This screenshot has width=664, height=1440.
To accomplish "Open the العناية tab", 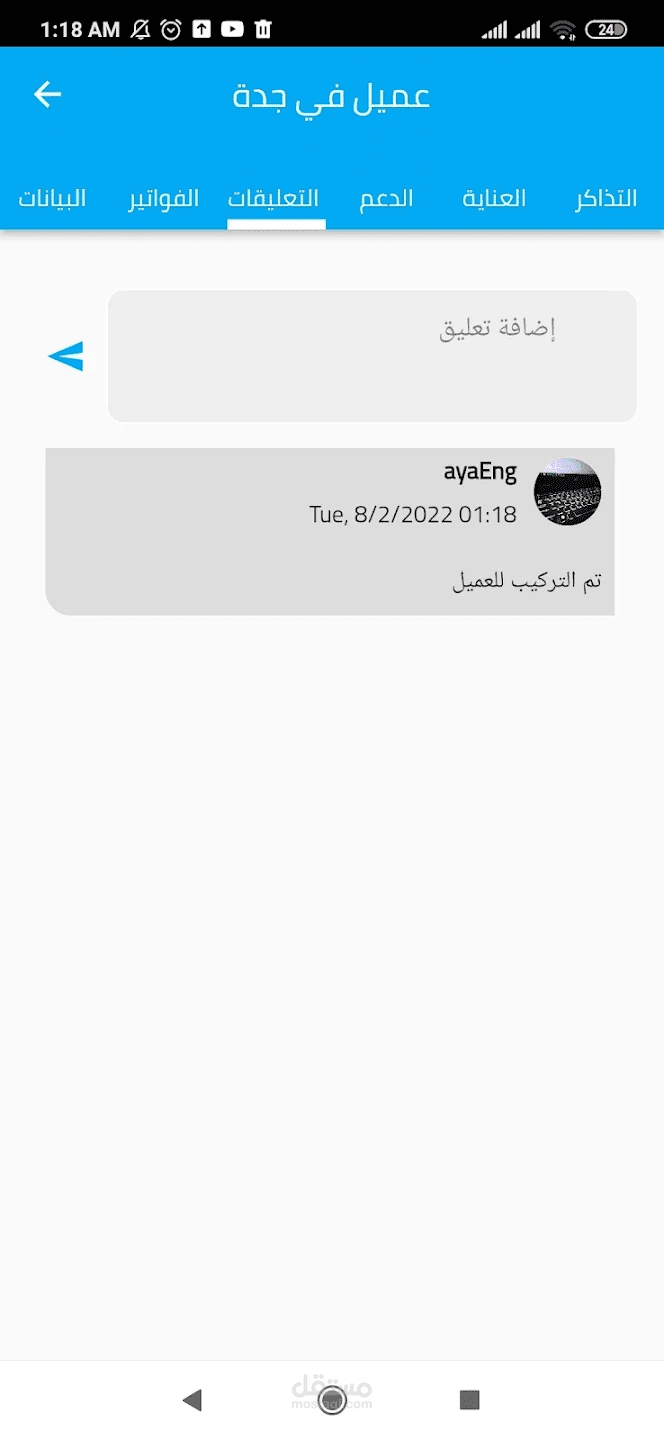I will 494,198.
